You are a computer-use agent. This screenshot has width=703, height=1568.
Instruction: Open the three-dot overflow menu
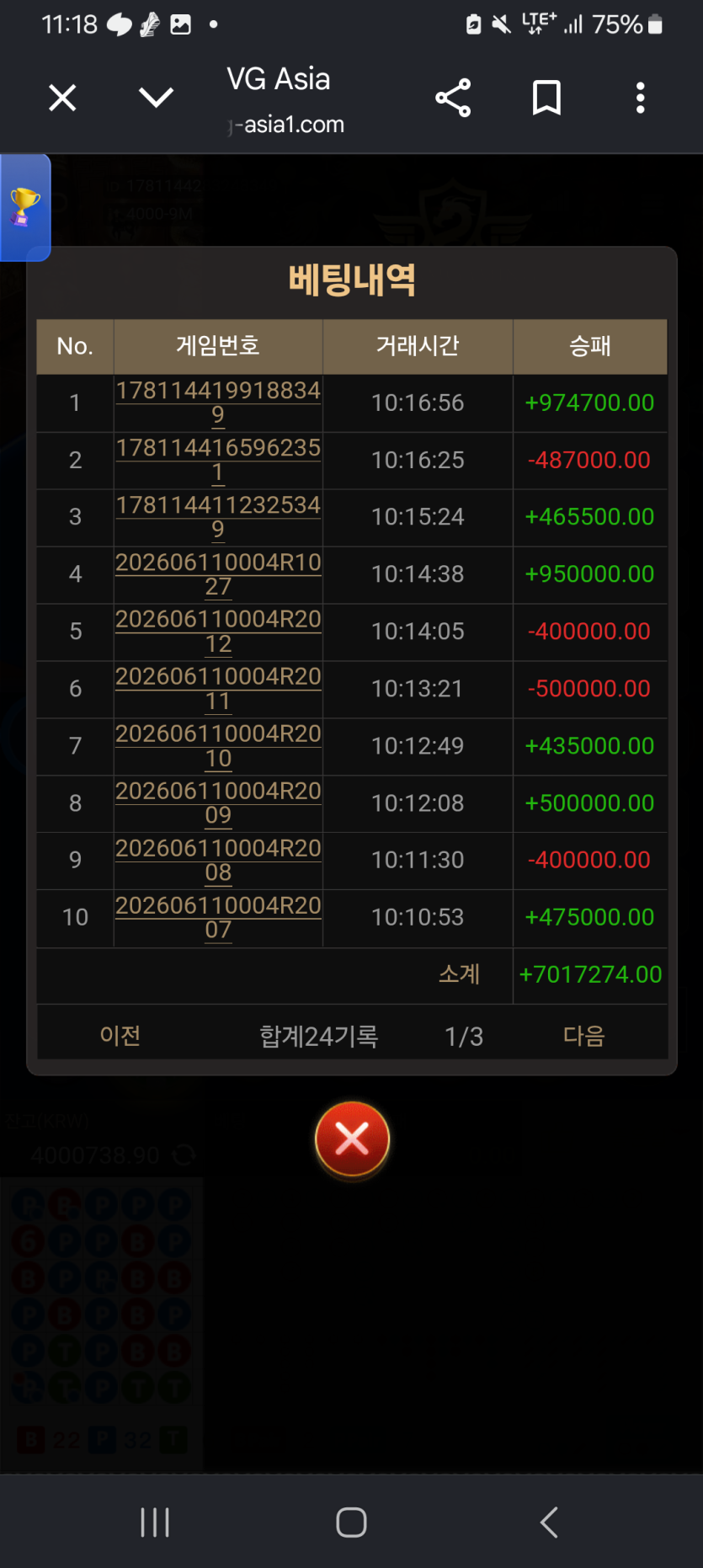[641, 98]
